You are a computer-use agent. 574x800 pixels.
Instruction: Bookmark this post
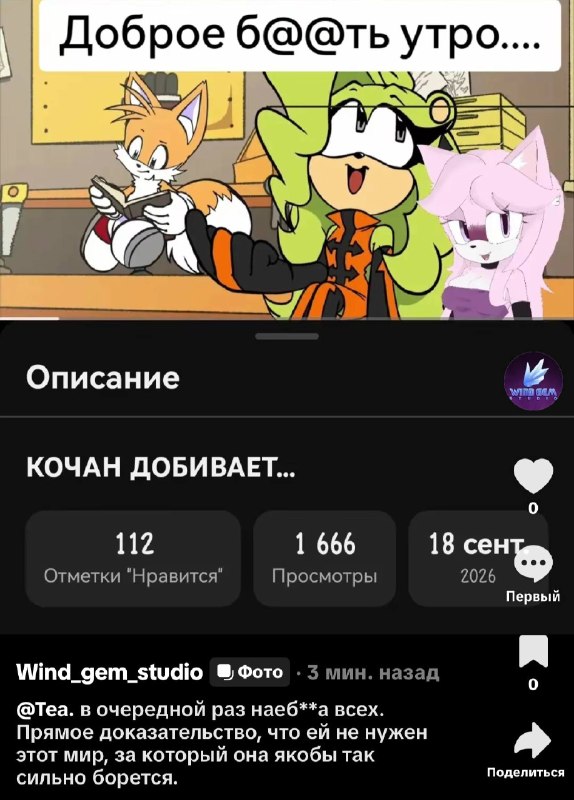coord(533,652)
